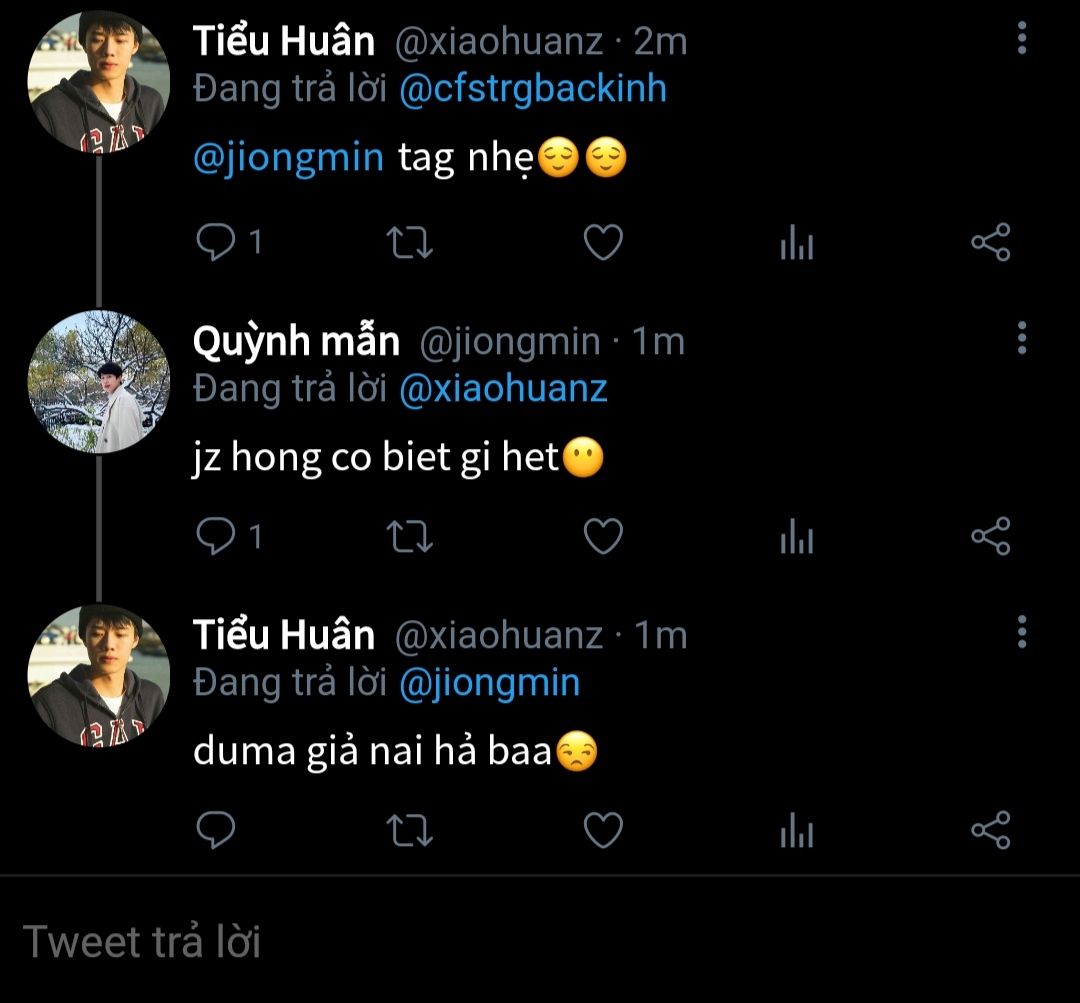Share the 'duma giả nai' tweet
The width and height of the screenshot is (1080, 1003).
click(991, 830)
